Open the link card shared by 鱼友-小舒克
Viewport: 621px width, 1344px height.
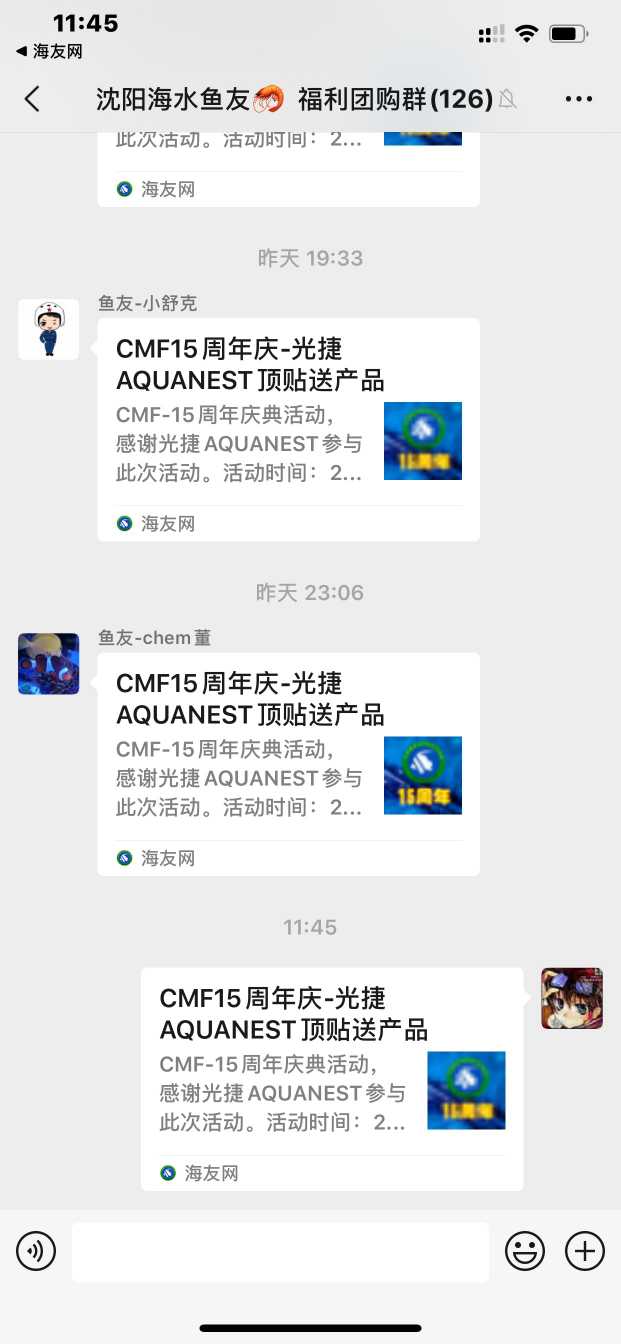pyautogui.click(x=288, y=429)
